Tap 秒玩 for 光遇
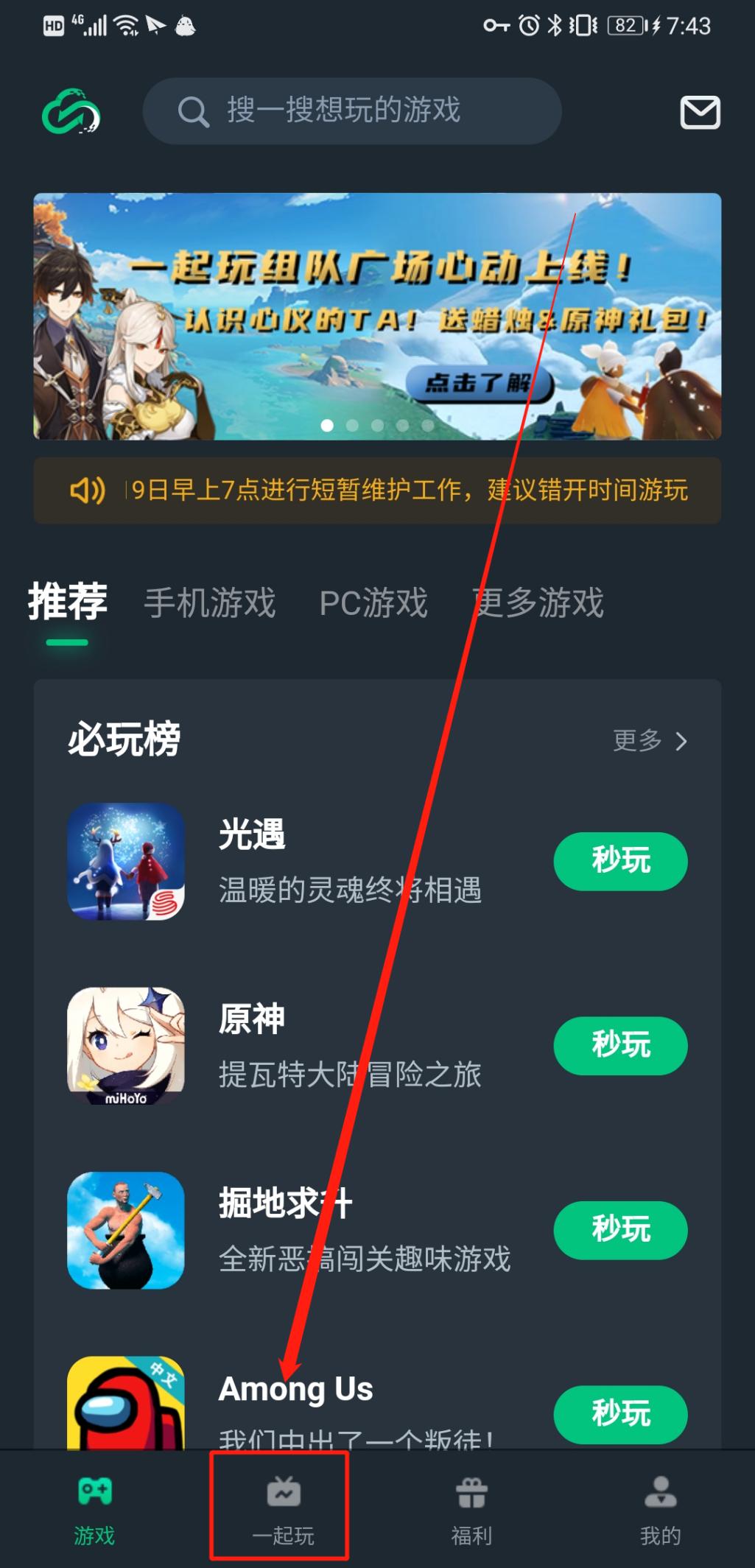 tap(620, 861)
